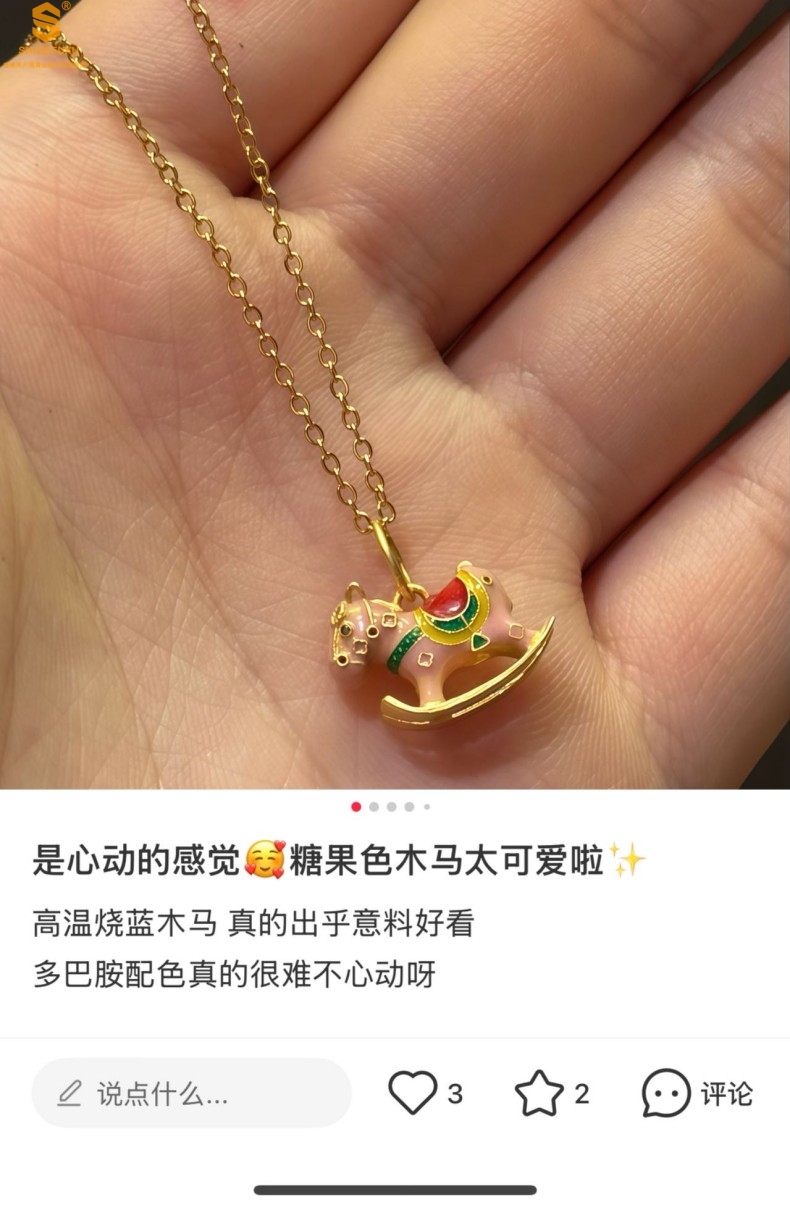This screenshot has width=790, height=1210.
Task: Like this post with the heart icon
Action: [413, 1093]
